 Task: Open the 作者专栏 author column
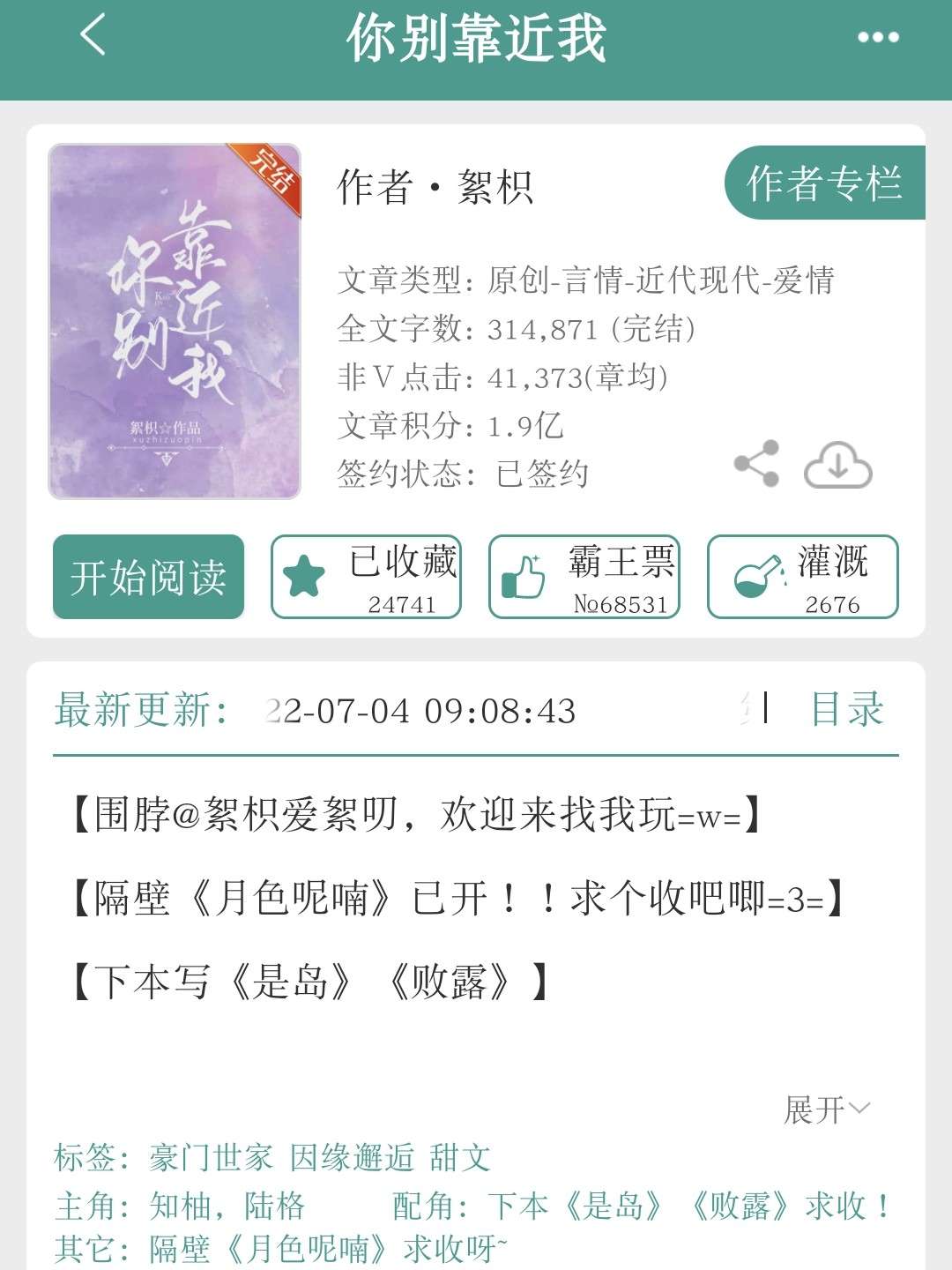[825, 183]
